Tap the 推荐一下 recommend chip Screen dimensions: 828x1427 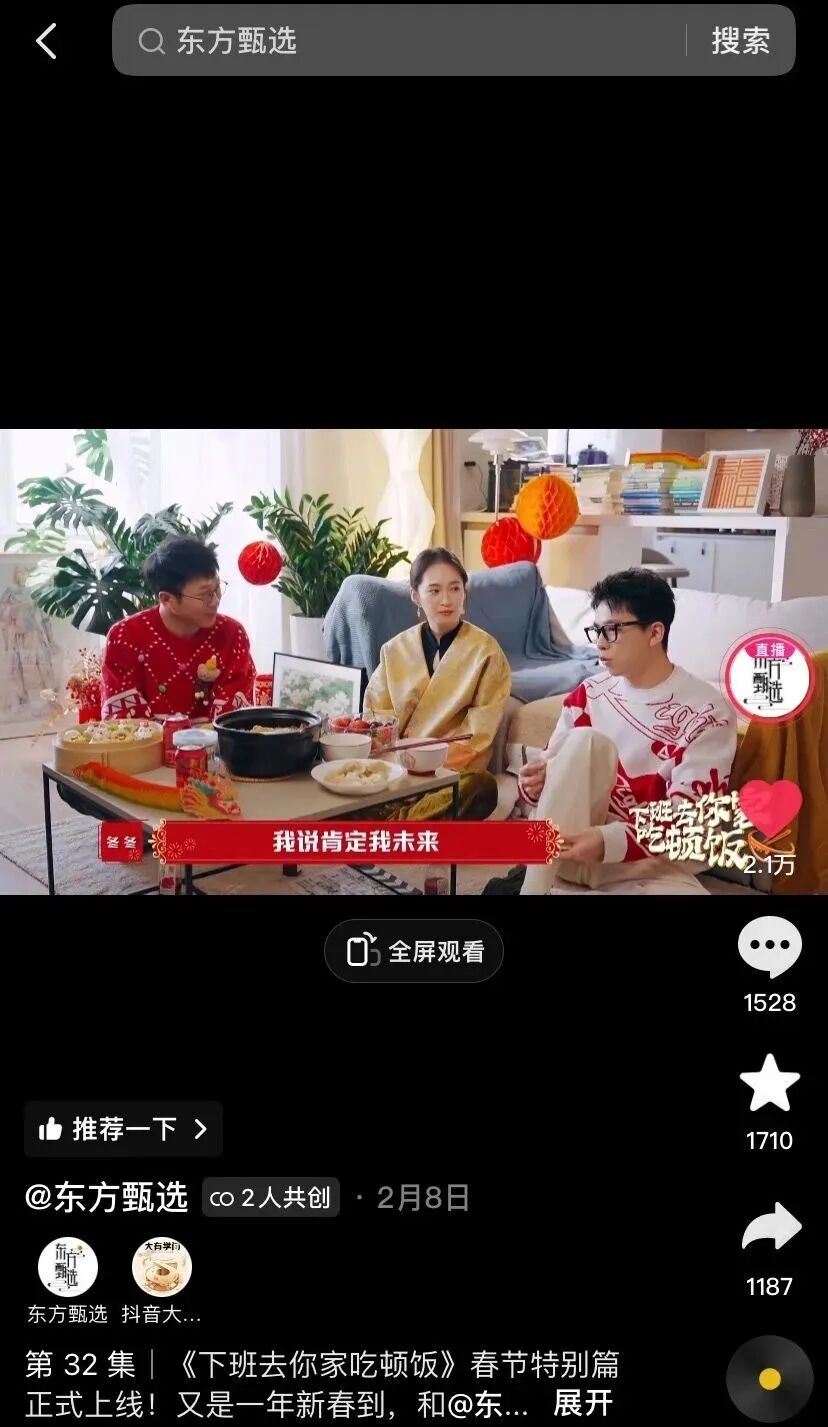123,1129
